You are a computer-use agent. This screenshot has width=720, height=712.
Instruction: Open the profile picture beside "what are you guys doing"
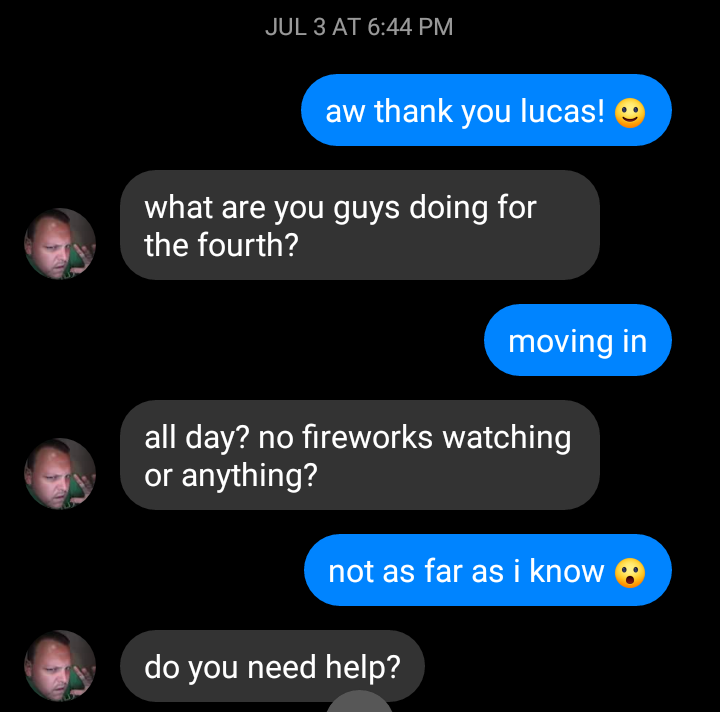(60, 244)
